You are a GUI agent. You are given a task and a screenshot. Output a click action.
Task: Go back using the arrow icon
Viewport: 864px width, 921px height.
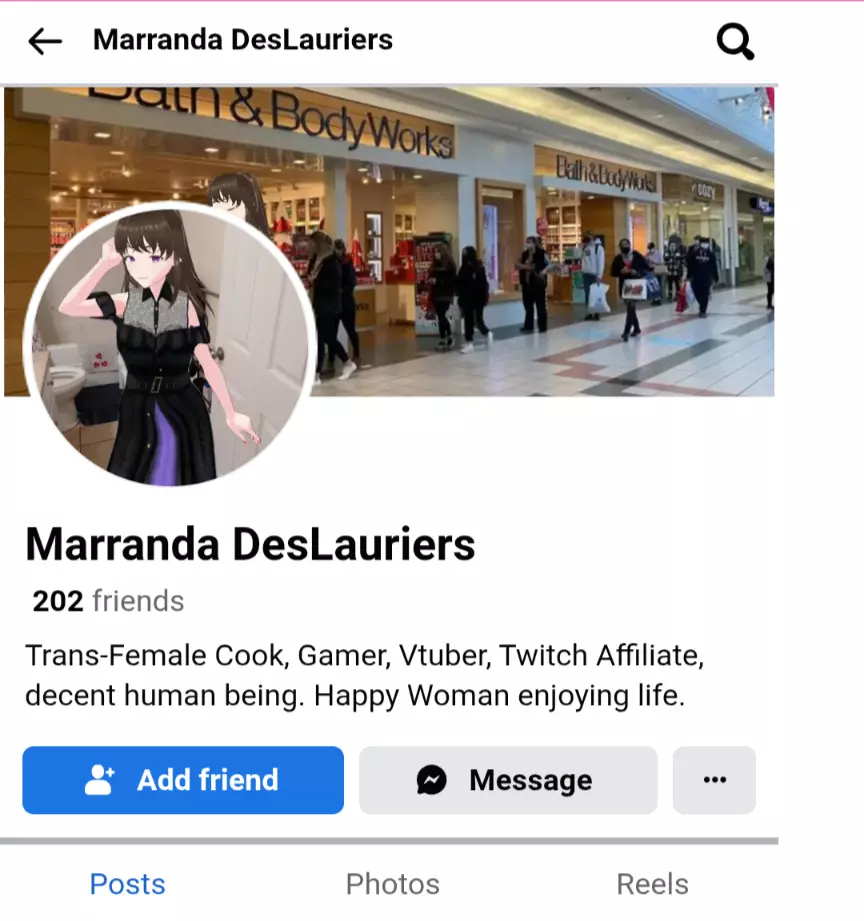click(45, 41)
